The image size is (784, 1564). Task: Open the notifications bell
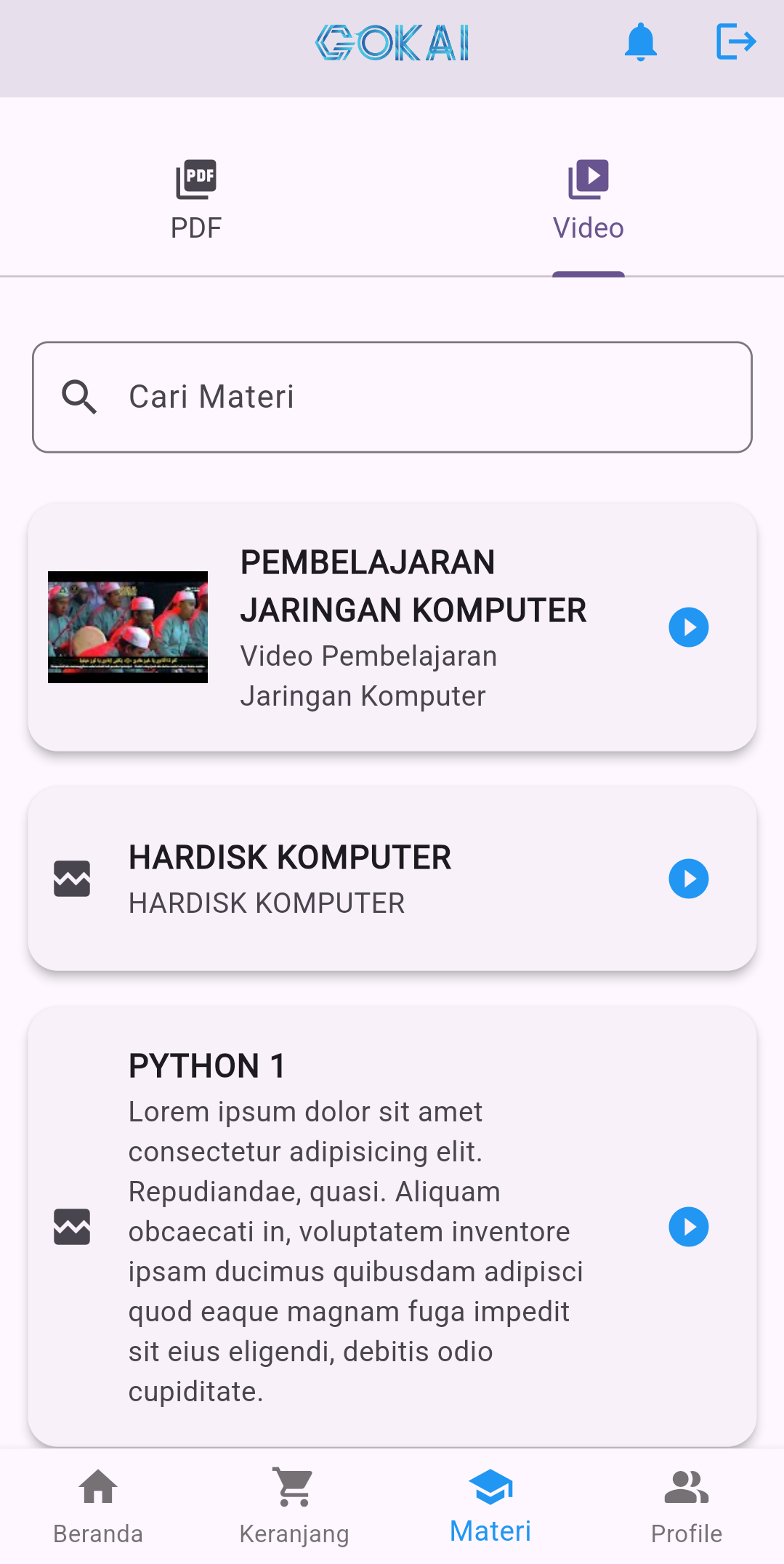pyautogui.click(x=640, y=42)
